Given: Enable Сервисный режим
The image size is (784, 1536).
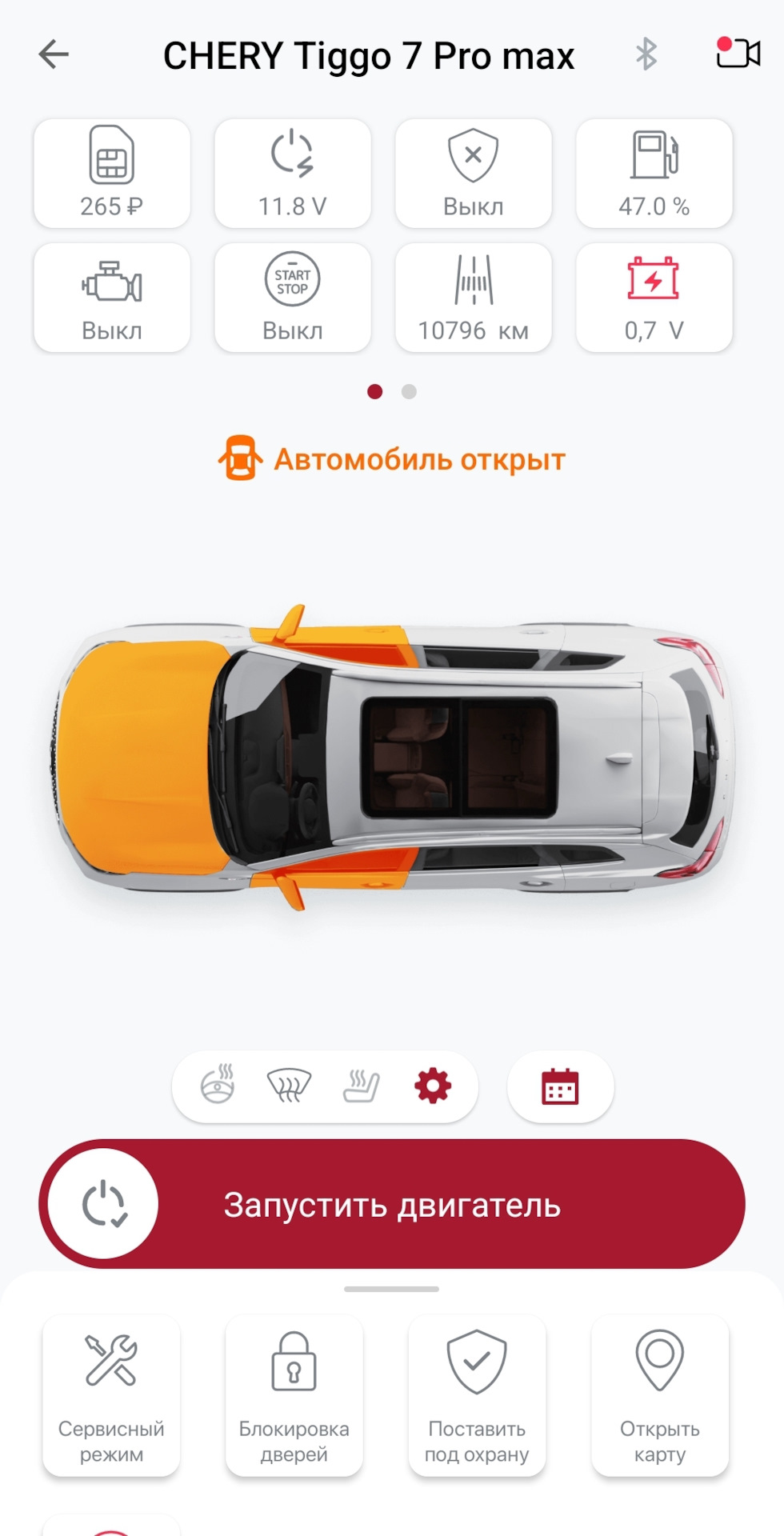Looking at the screenshot, I should pos(111,1396).
